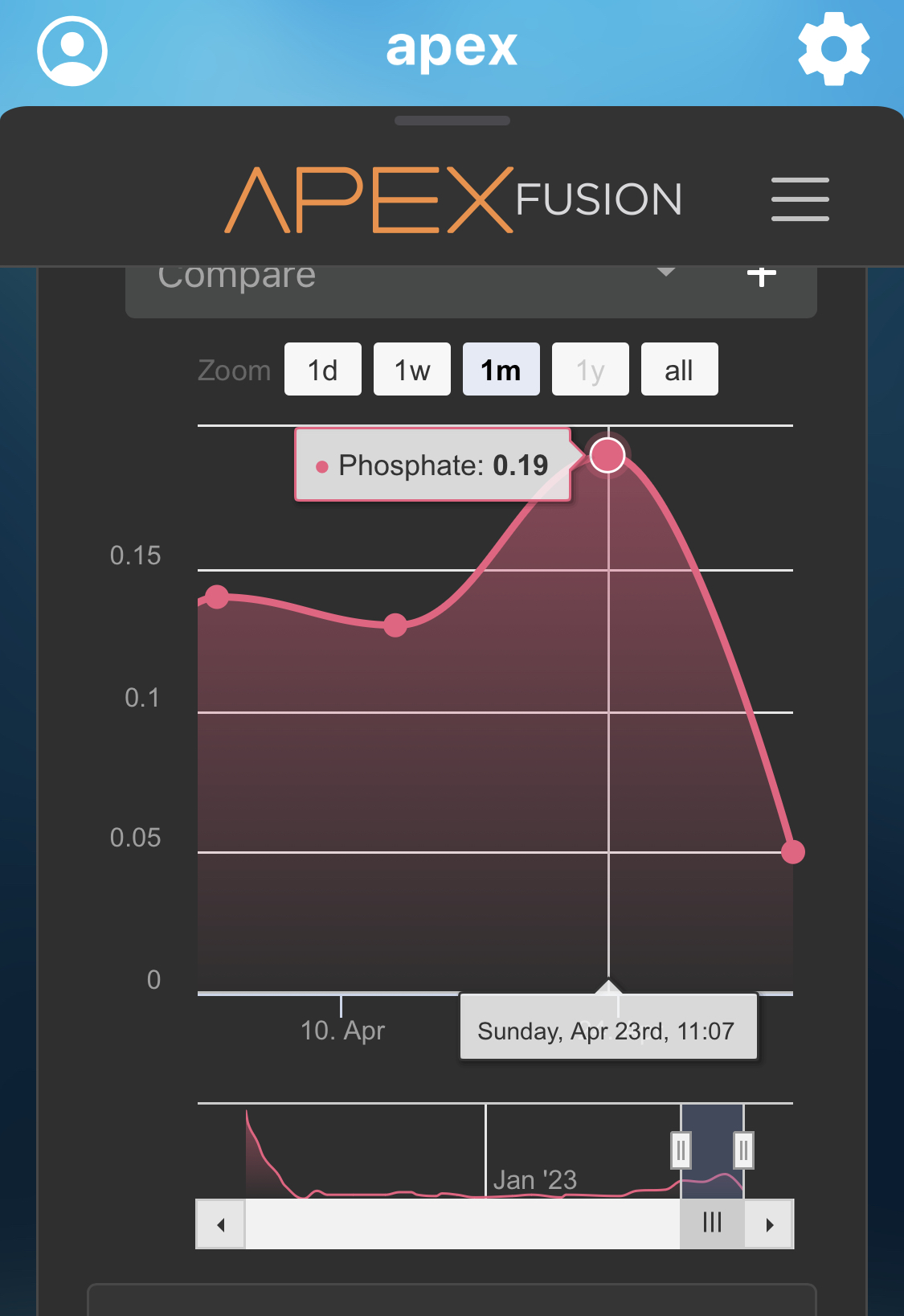904x1316 pixels.
Task: Select the 1m zoom range
Action: click(501, 370)
